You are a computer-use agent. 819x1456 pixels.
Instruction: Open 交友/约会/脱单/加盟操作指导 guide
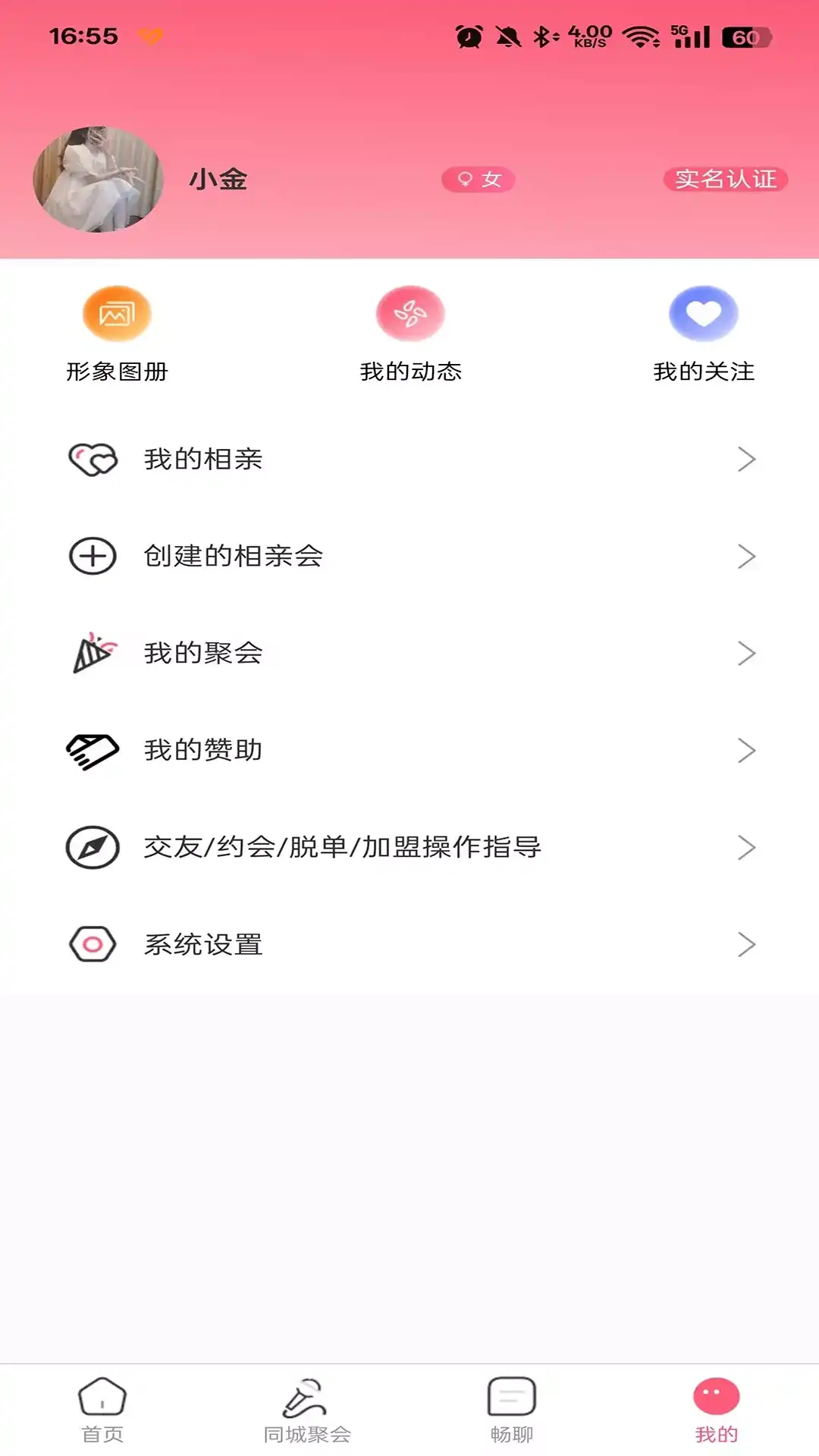[409, 847]
